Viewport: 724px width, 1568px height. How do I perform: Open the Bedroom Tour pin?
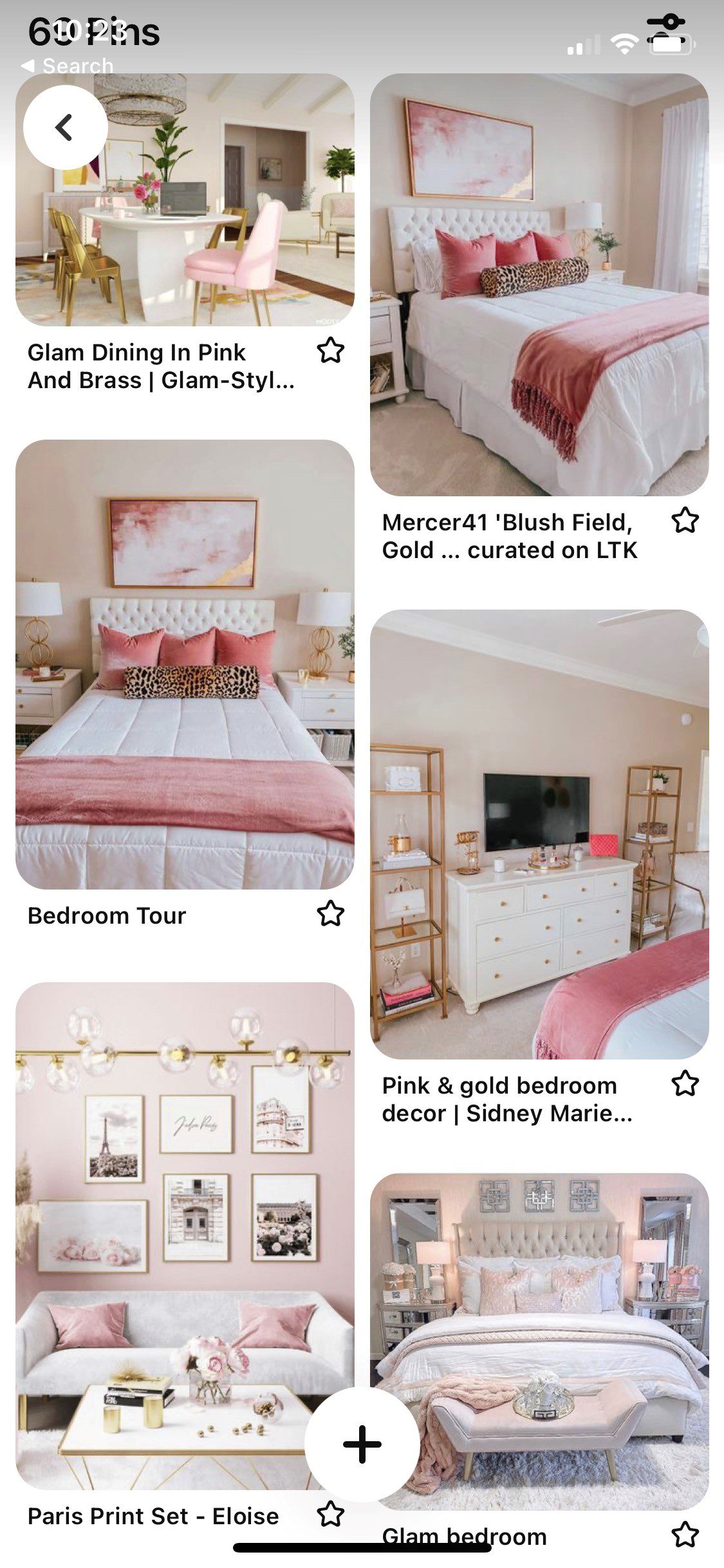pyautogui.click(x=185, y=664)
